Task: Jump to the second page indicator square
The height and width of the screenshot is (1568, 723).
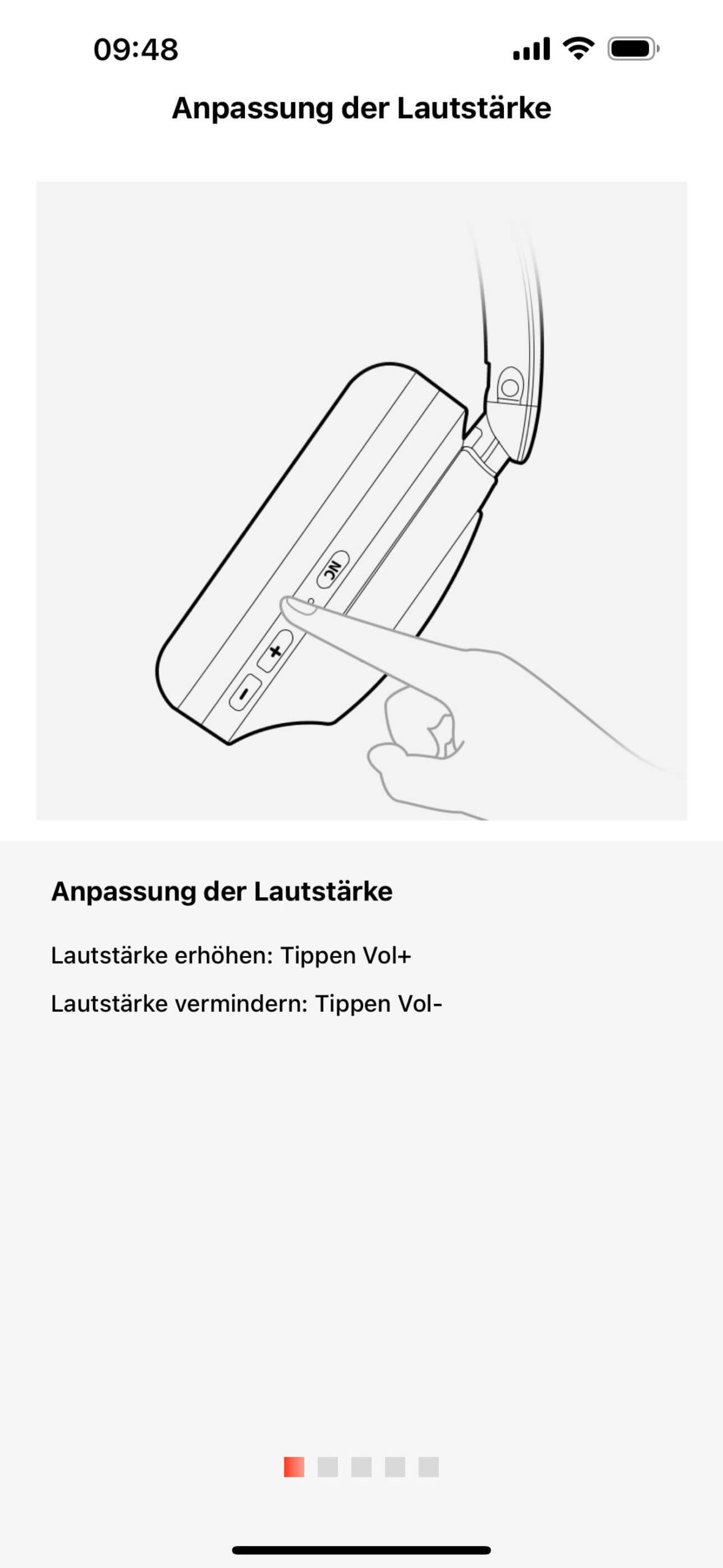Action: pyautogui.click(x=328, y=1467)
